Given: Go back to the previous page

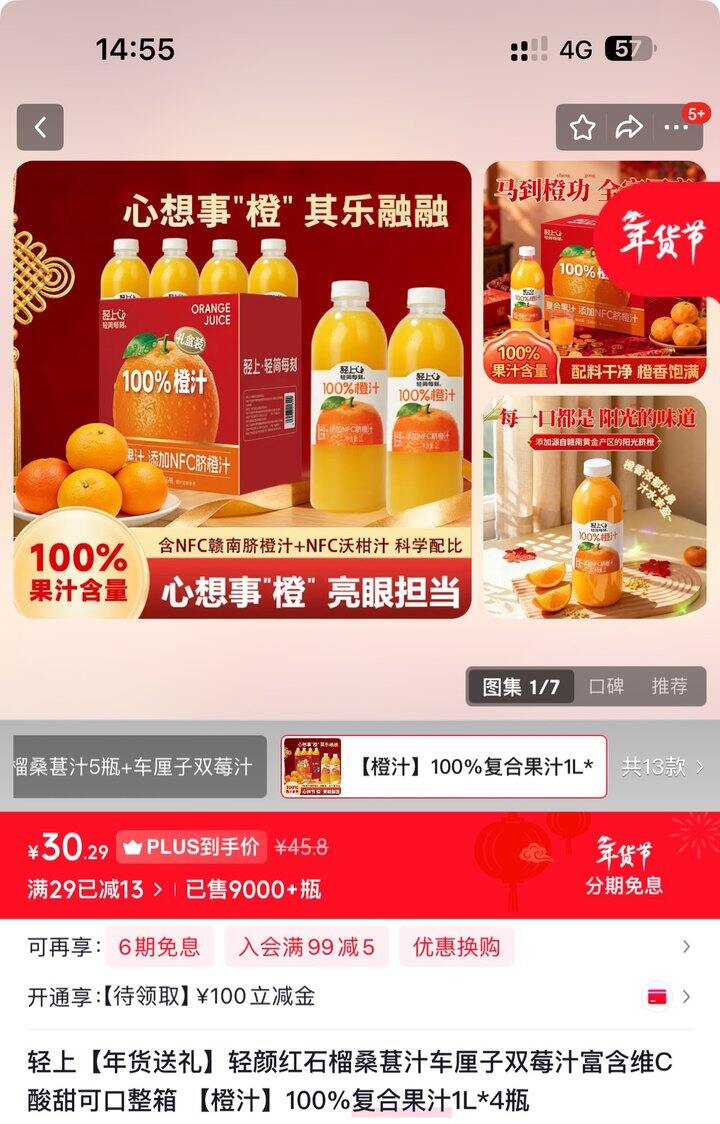Looking at the screenshot, I should click(x=40, y=127).
